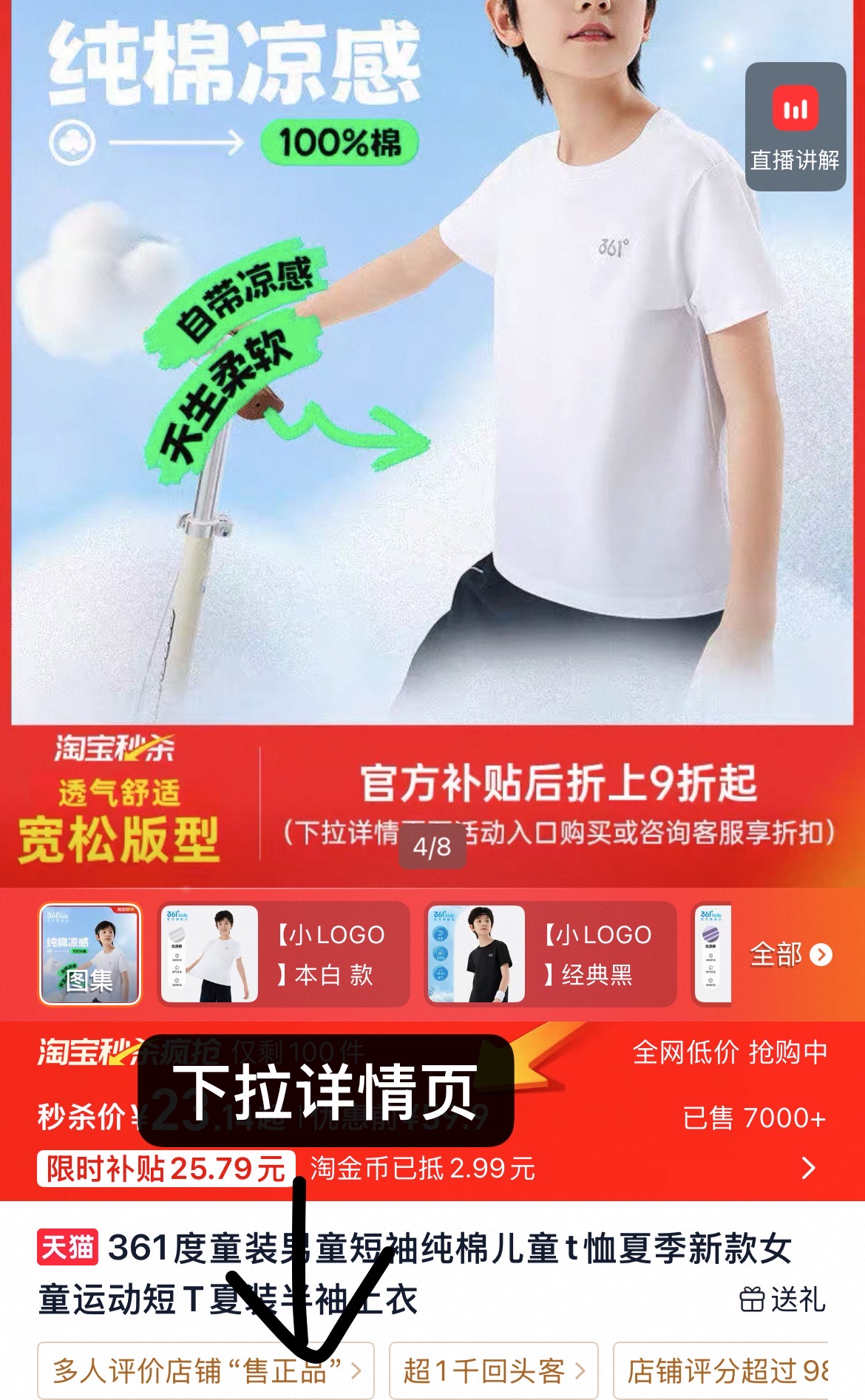Choose the 【小LOGO】经典黑 variant
This screenshot has height=1400, width=865.
tap(551, 954)
